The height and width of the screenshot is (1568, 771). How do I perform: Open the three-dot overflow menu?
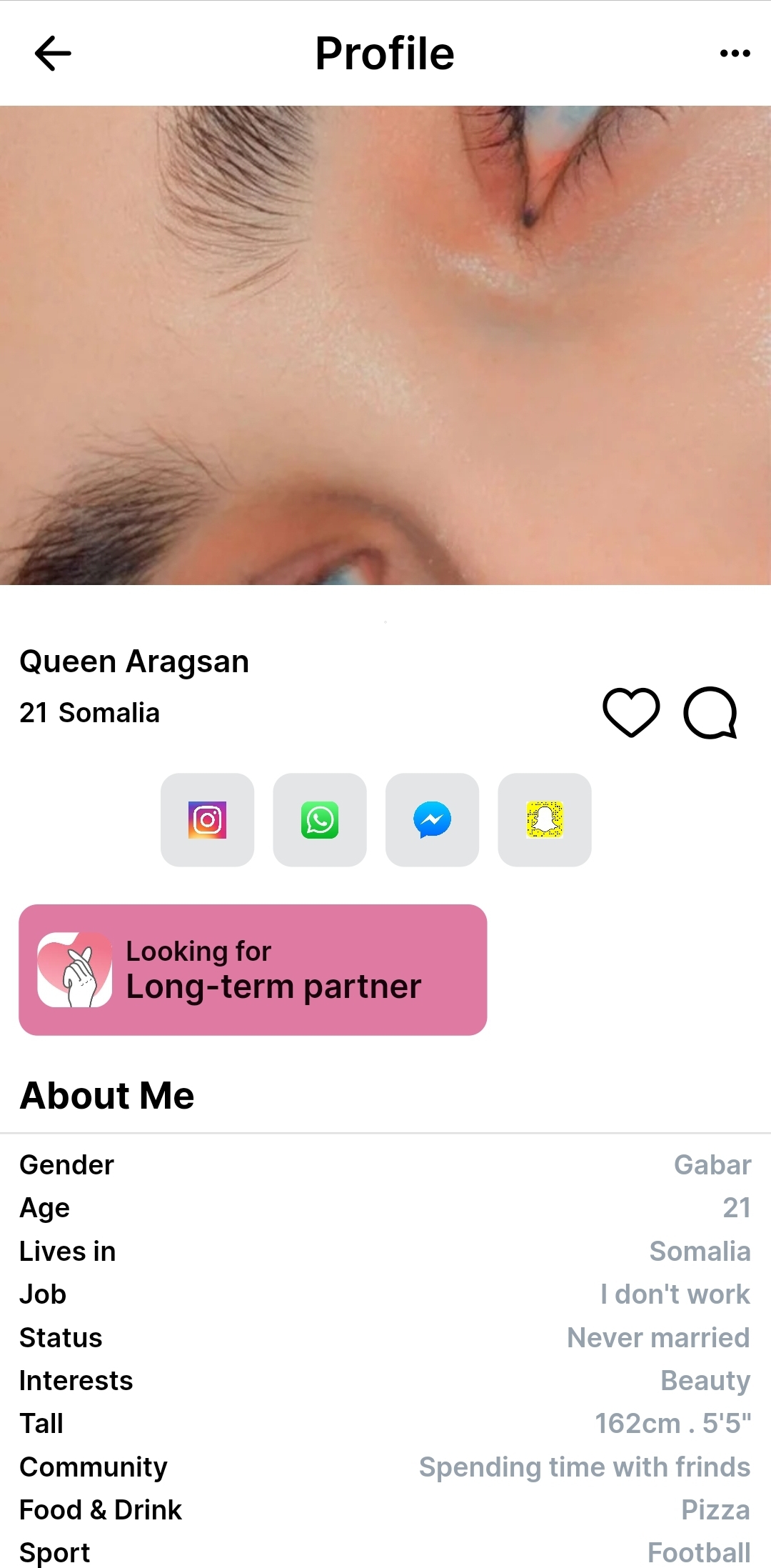click(x=735, y=54)
